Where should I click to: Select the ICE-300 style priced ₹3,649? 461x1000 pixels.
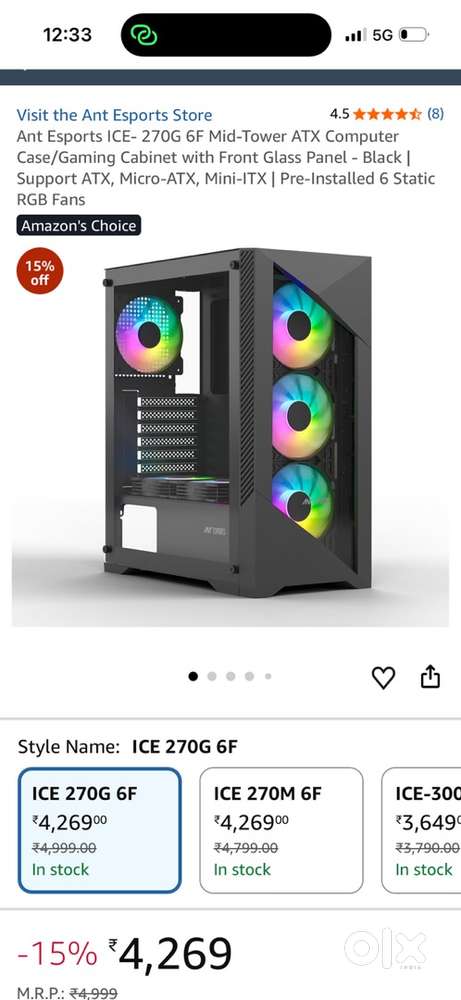[421, 830]
